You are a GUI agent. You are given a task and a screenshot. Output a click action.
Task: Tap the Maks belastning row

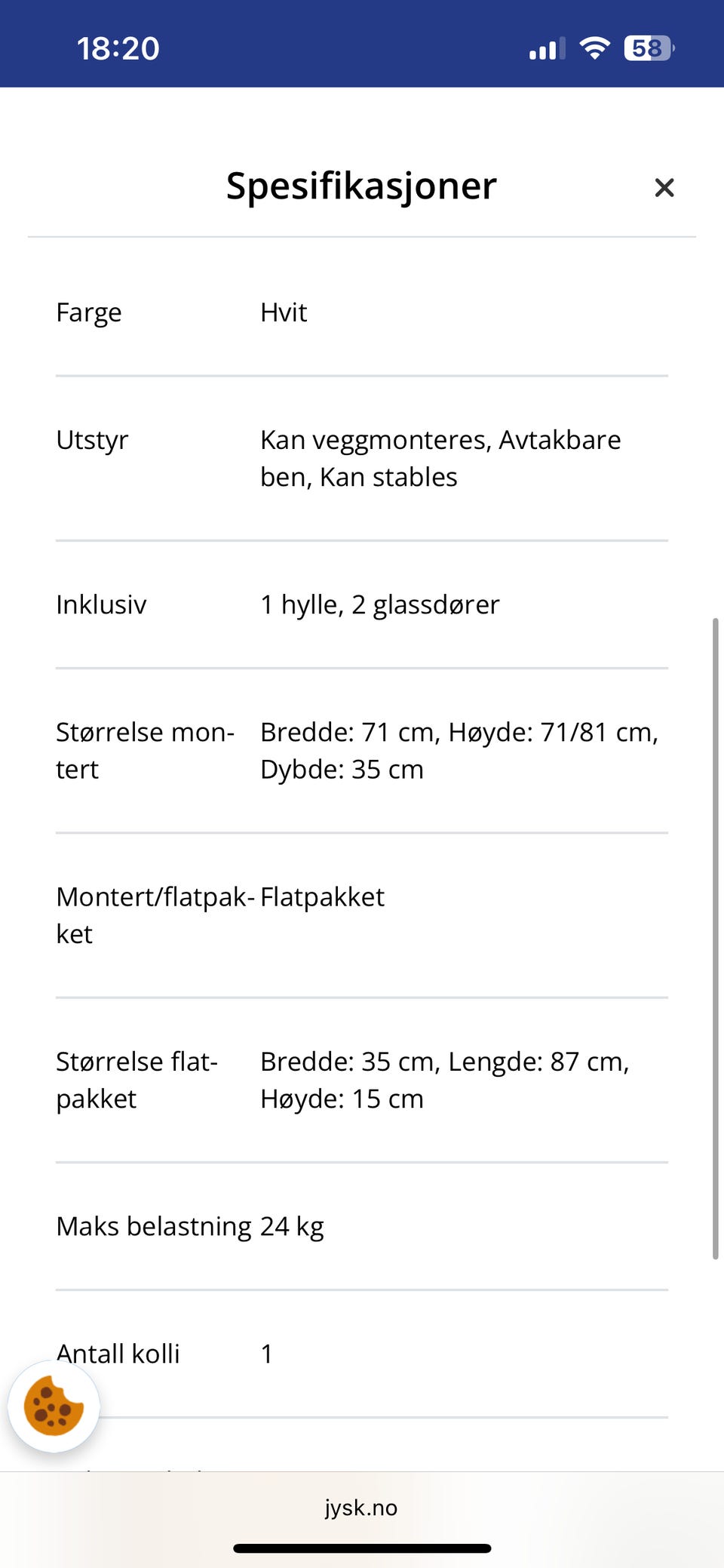coord(189,1225)
